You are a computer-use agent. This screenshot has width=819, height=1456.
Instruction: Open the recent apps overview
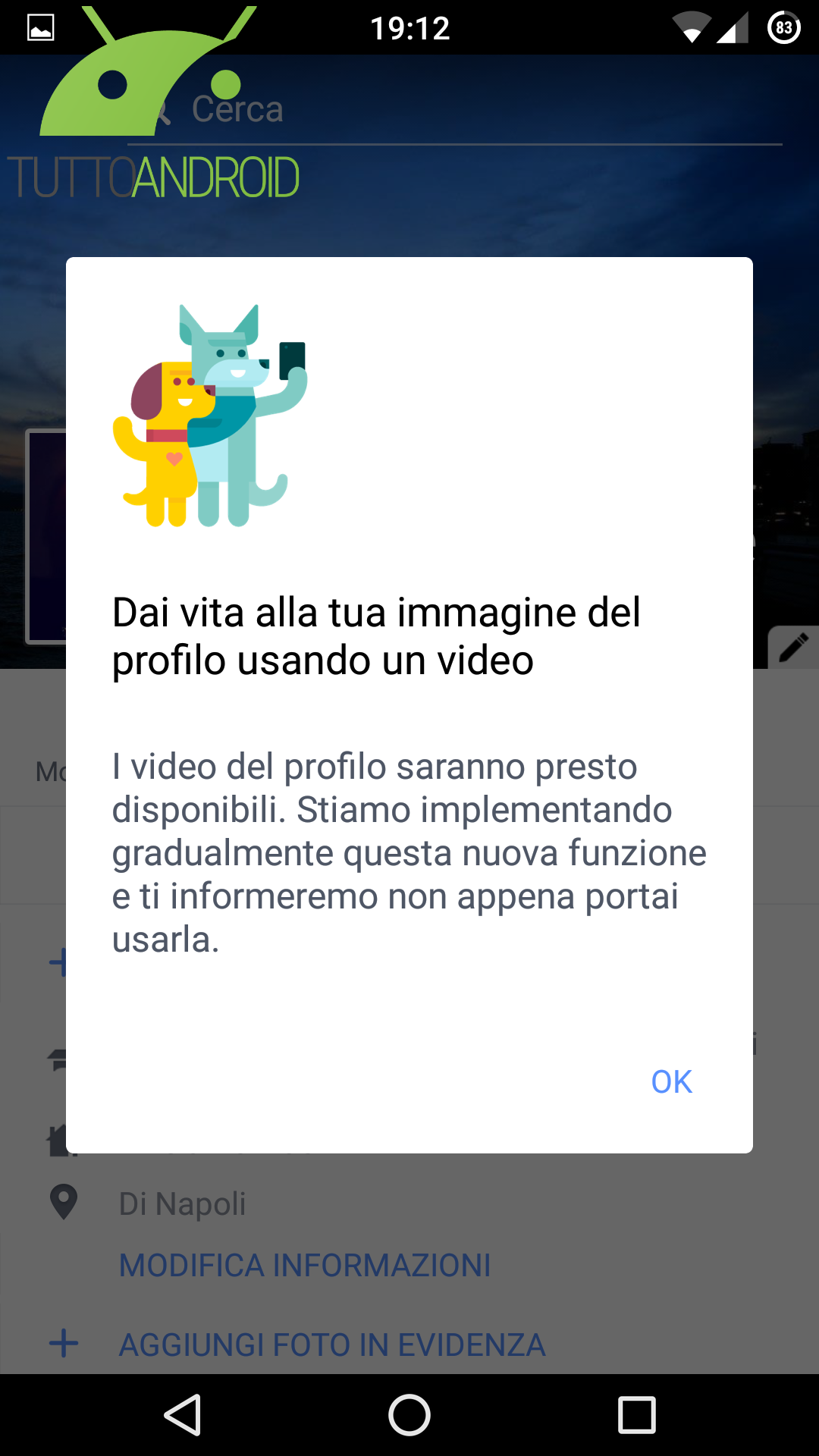click(x=637, y=1415)
